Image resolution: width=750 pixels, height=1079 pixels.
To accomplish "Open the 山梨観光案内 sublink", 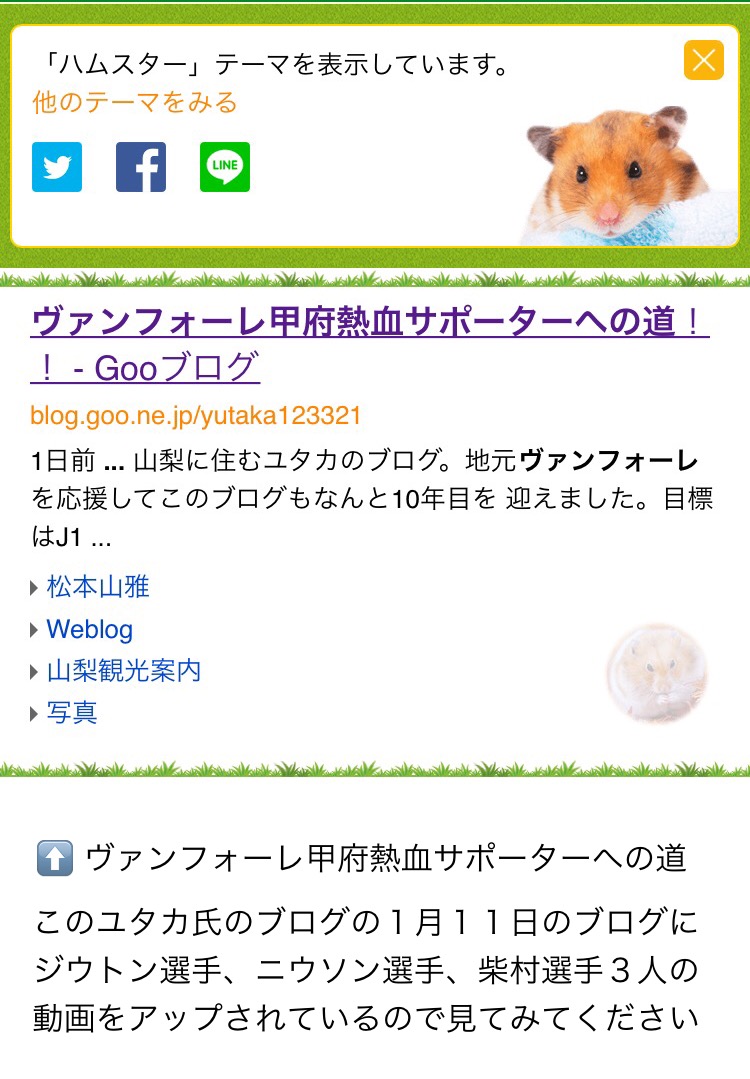I will click(123, 671).
